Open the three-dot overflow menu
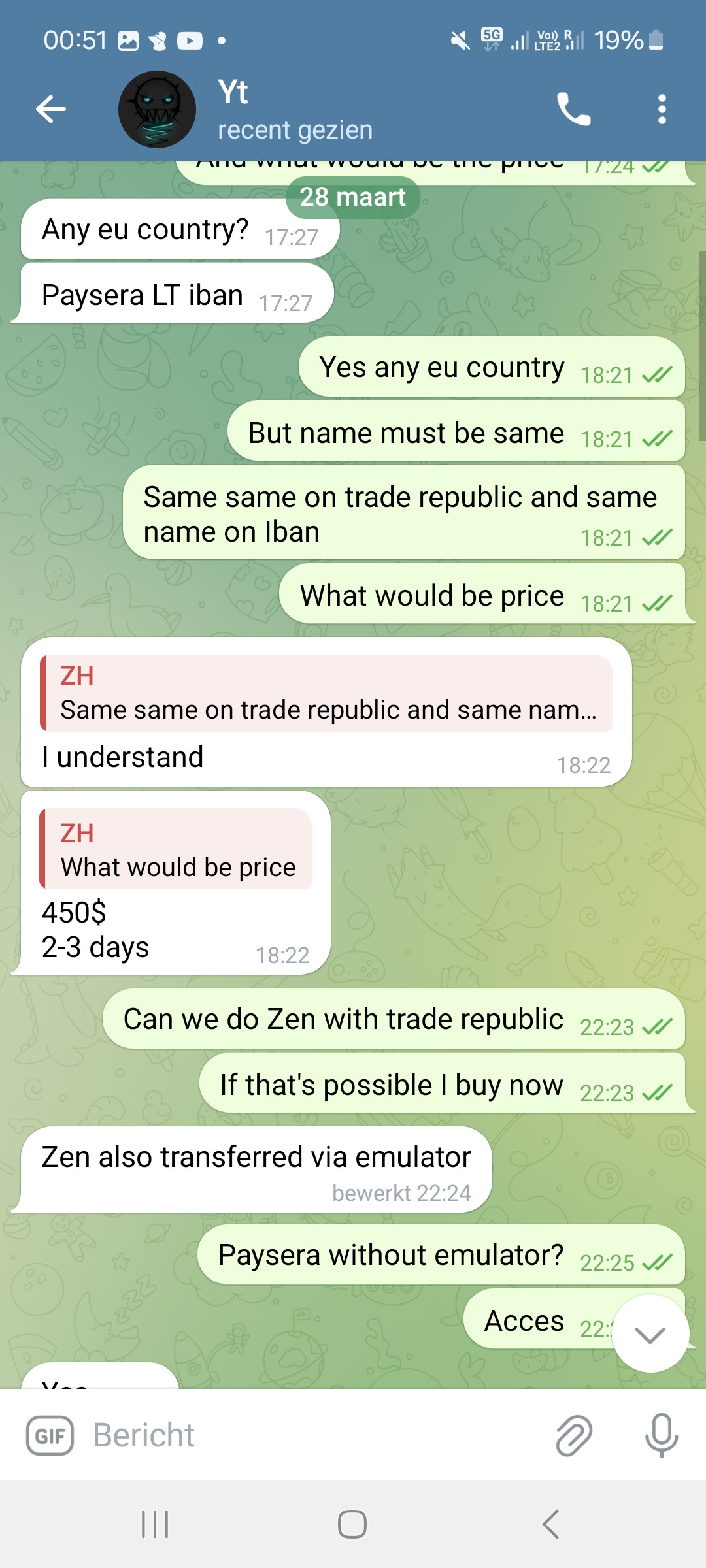This screenshot has height=1568, width=706. [x=662, y=109]
